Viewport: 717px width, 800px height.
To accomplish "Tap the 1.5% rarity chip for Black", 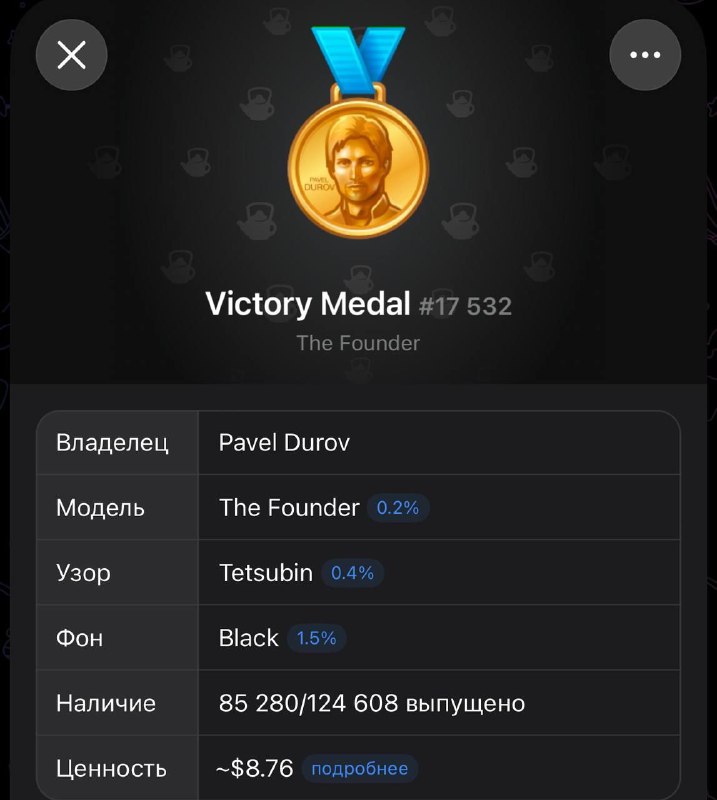I will click(x=316, y=638).
